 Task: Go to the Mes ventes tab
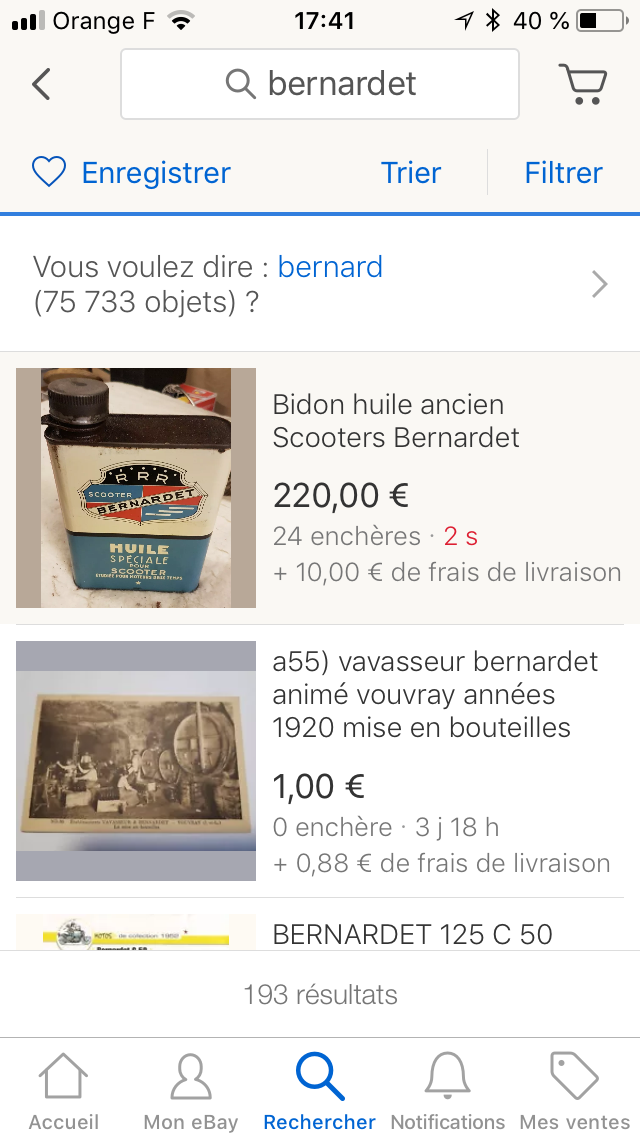pyautogui.click(x=575, y=1092)
